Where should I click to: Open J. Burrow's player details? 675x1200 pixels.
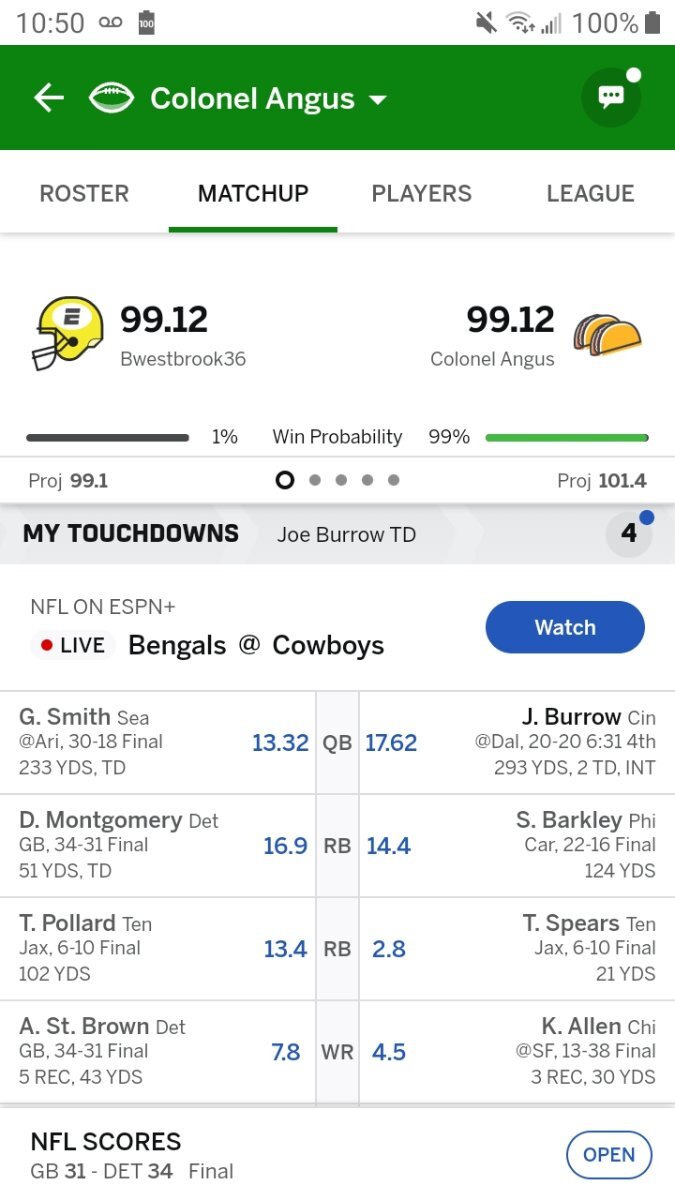pyautogui.click(x=571, y=717)
